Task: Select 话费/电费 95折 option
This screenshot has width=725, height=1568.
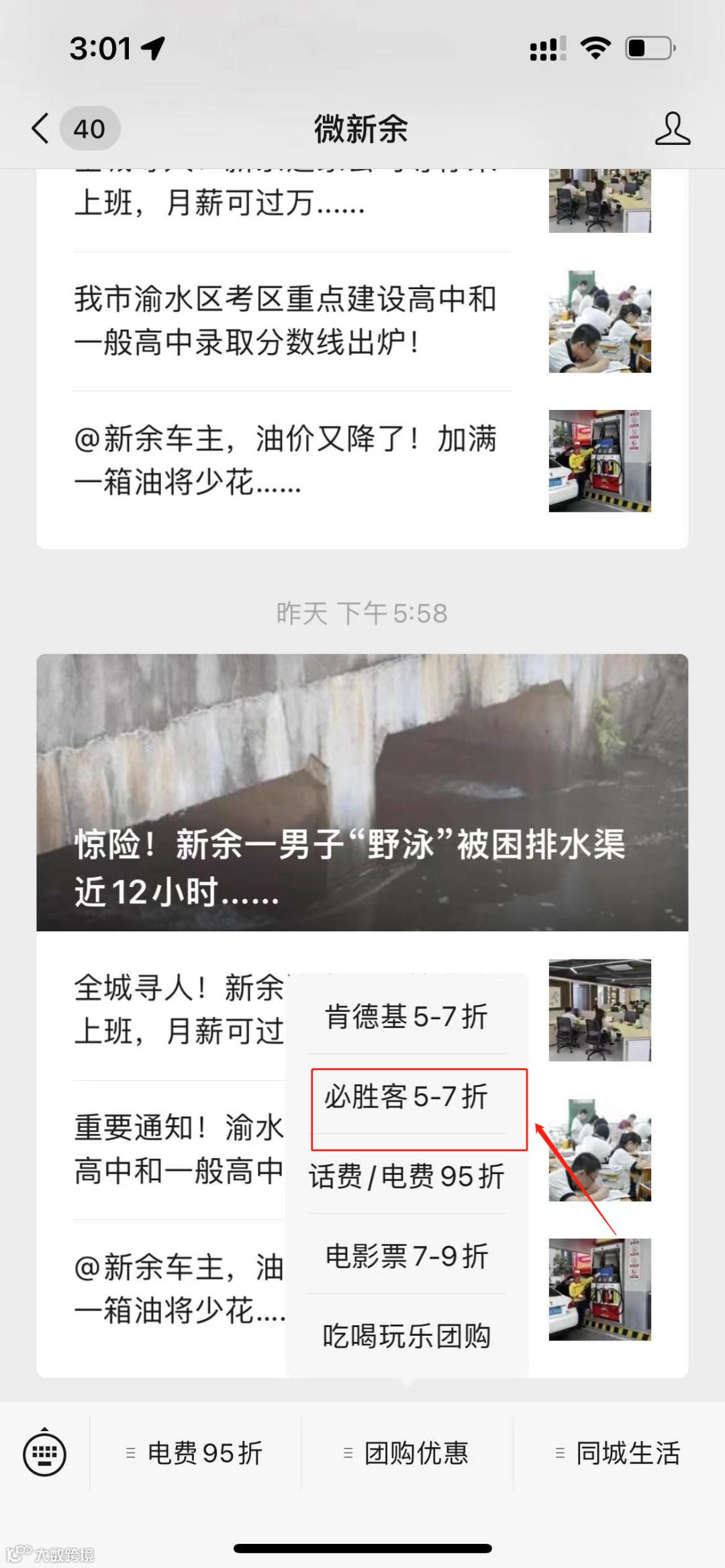Action: 407,1176
